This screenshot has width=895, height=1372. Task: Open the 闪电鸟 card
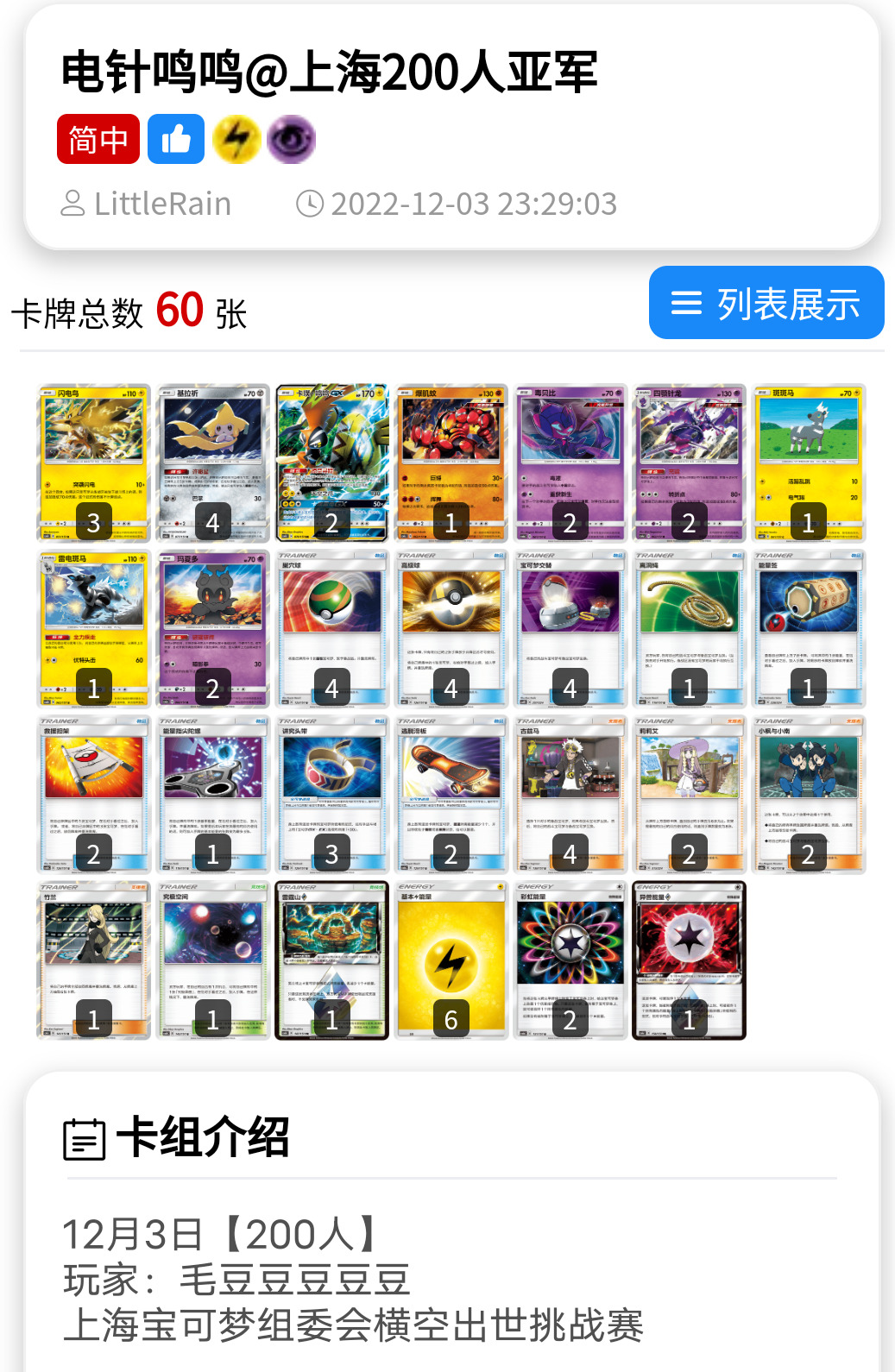point(93,463)
